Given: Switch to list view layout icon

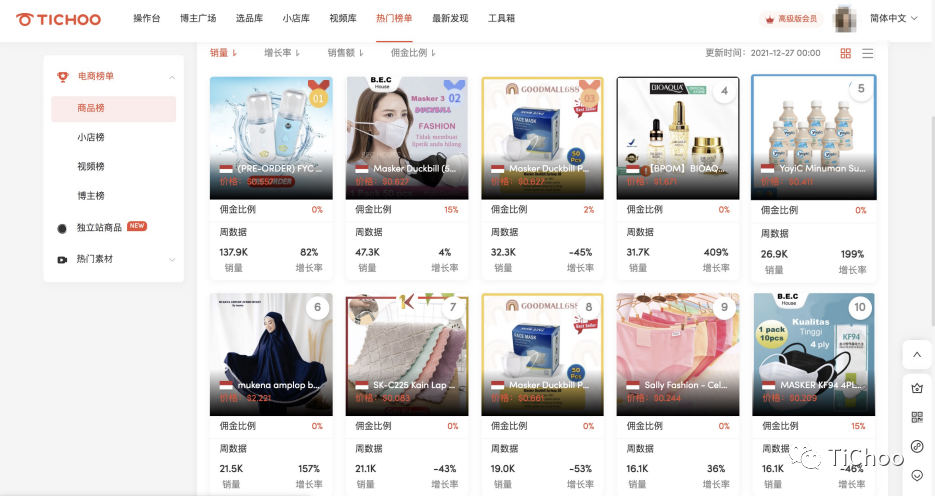Looking at the screenshot, I should pos(868,54).
